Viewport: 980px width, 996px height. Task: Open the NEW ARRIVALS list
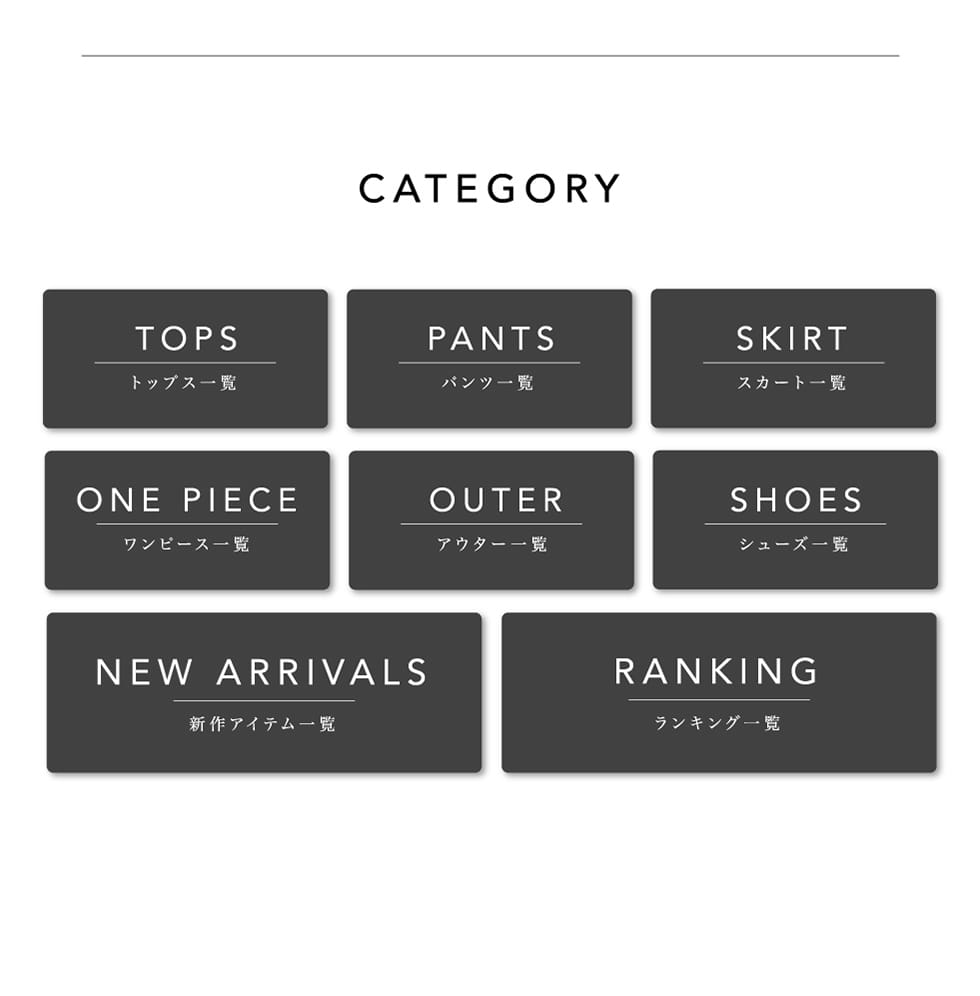click(264, 693)
